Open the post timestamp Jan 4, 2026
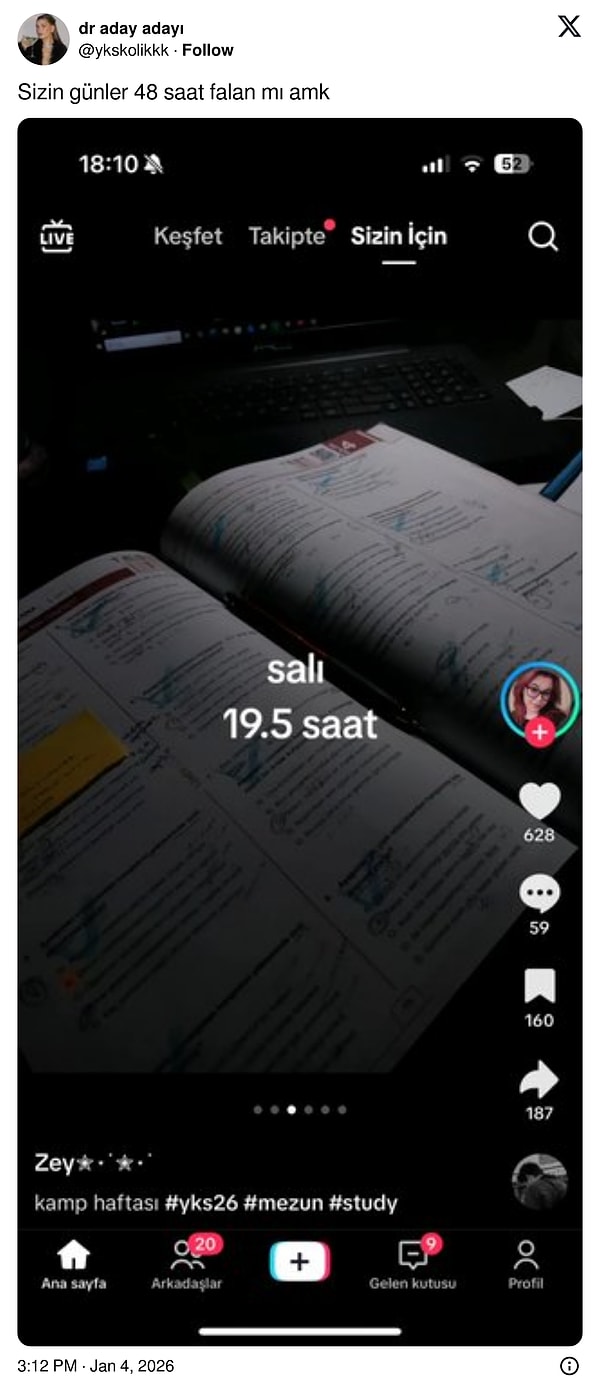This screenshot has width=600, height=1396. click(96, 1366)
